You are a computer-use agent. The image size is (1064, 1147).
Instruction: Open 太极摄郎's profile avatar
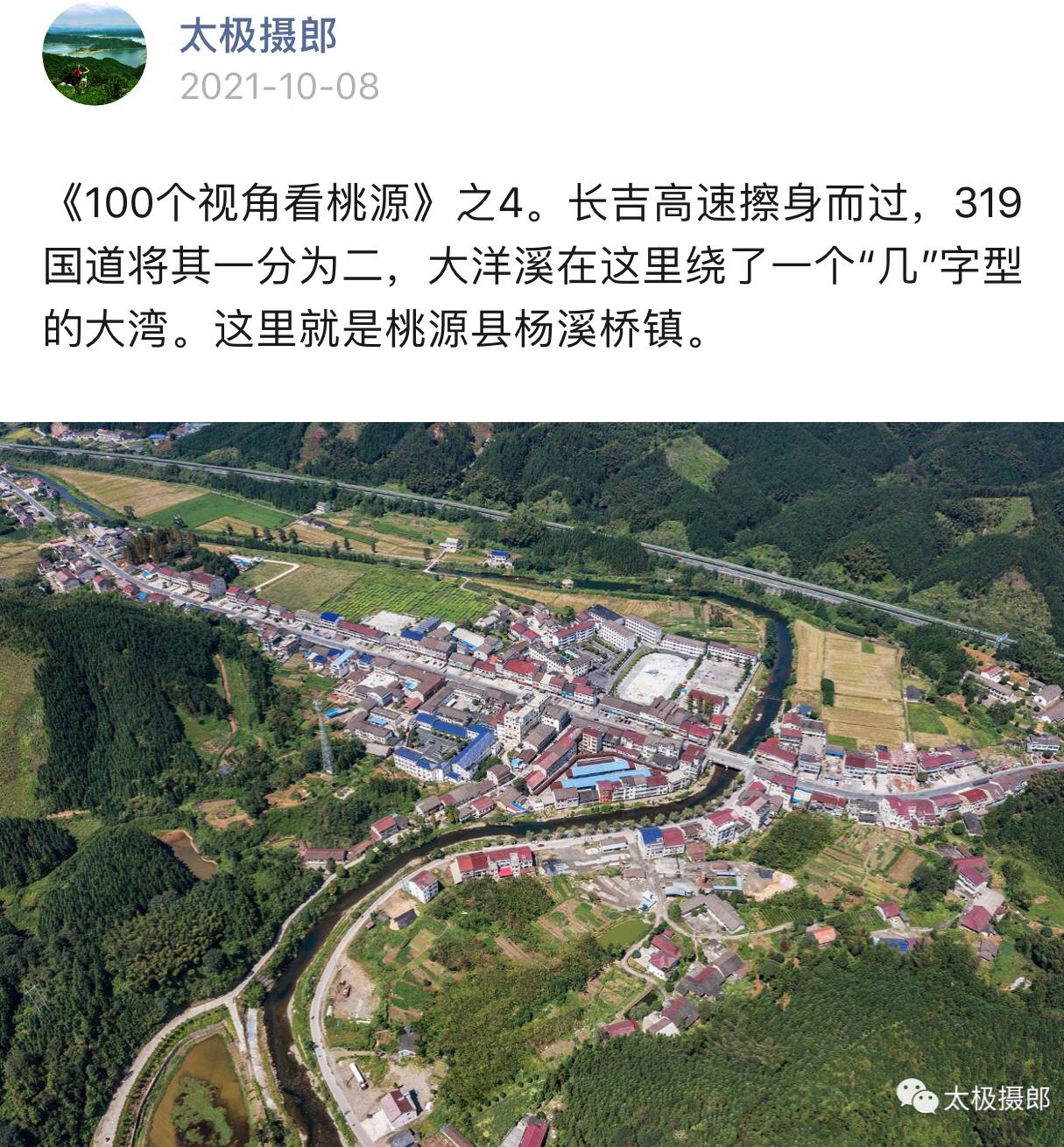[94, 54]
